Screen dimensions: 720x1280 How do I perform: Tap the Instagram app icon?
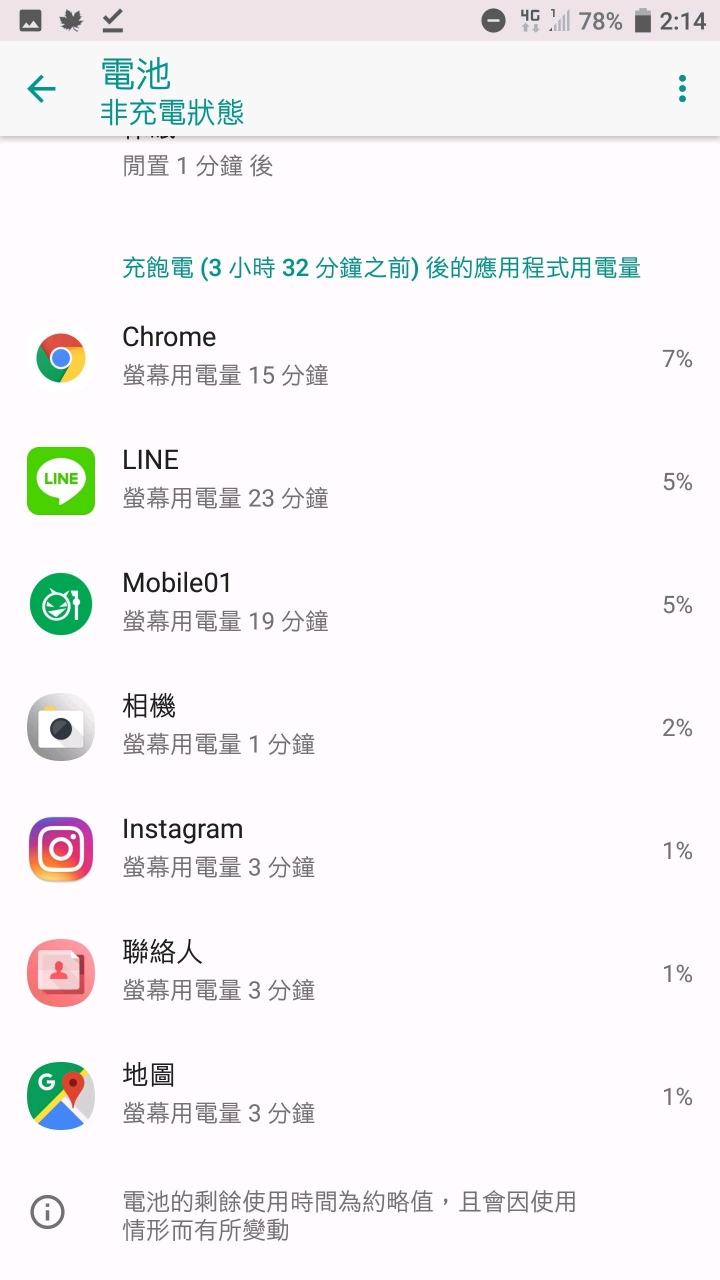(60, 849)
